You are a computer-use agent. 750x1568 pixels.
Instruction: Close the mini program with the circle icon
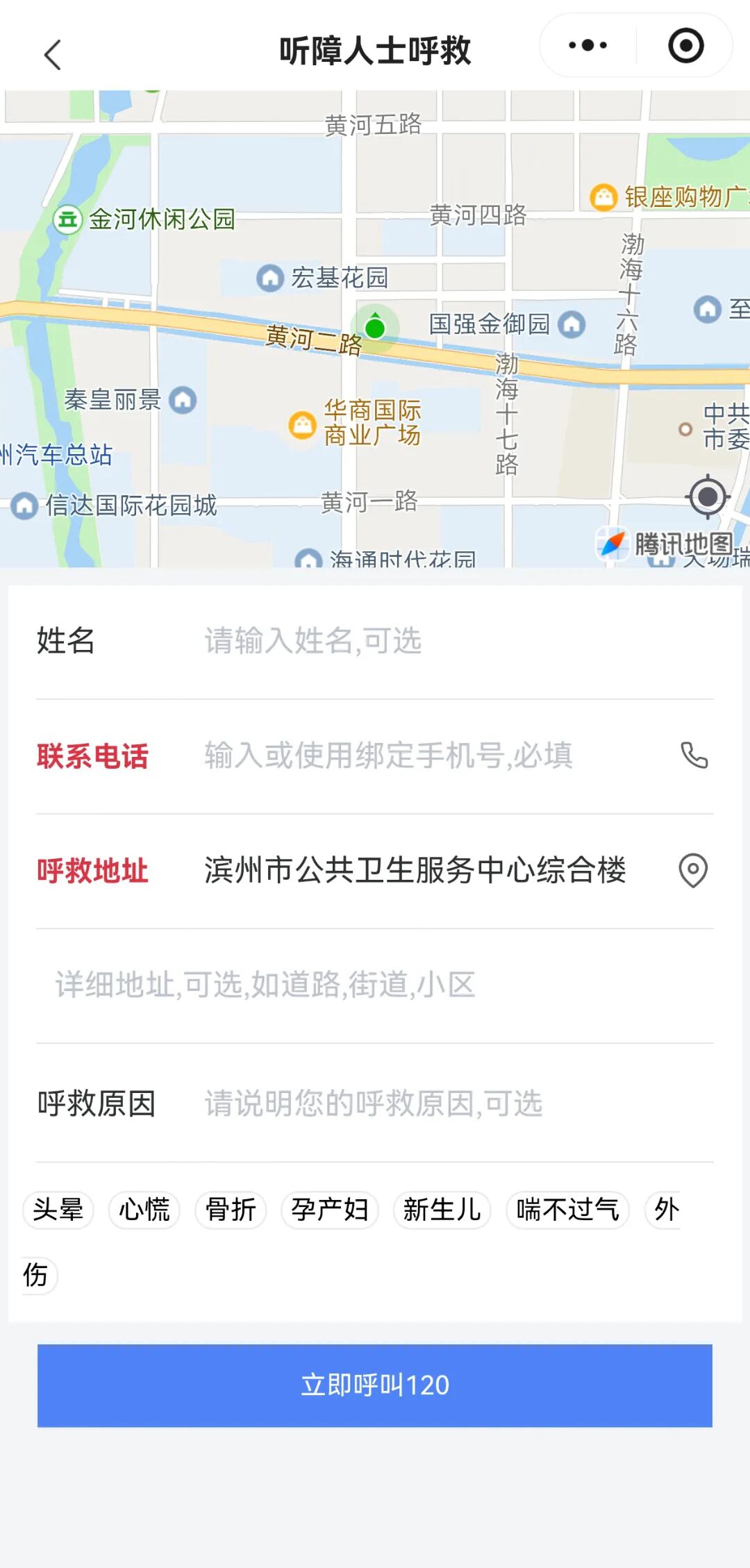click(685, 46)
